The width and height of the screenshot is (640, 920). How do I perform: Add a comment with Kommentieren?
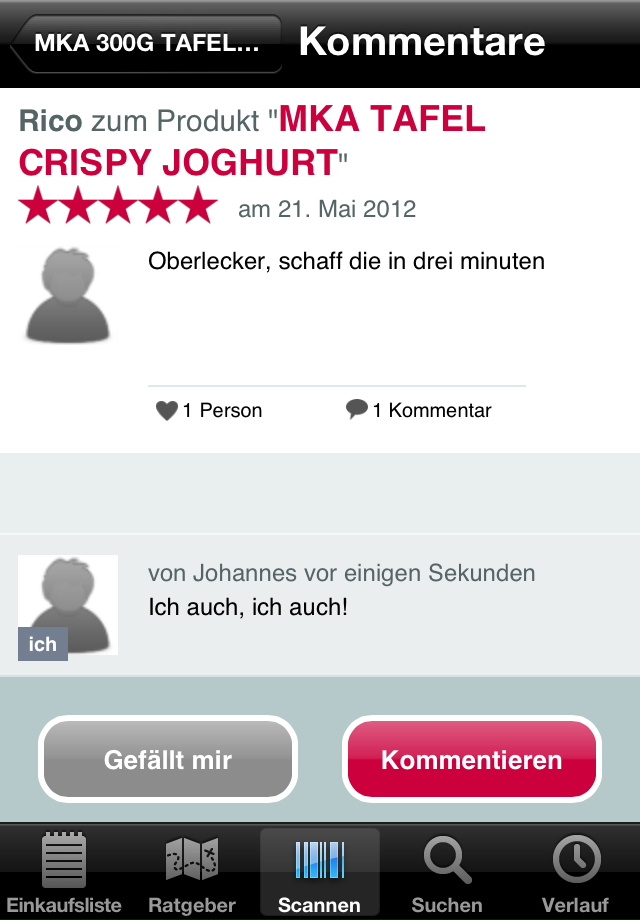(472, 760)
